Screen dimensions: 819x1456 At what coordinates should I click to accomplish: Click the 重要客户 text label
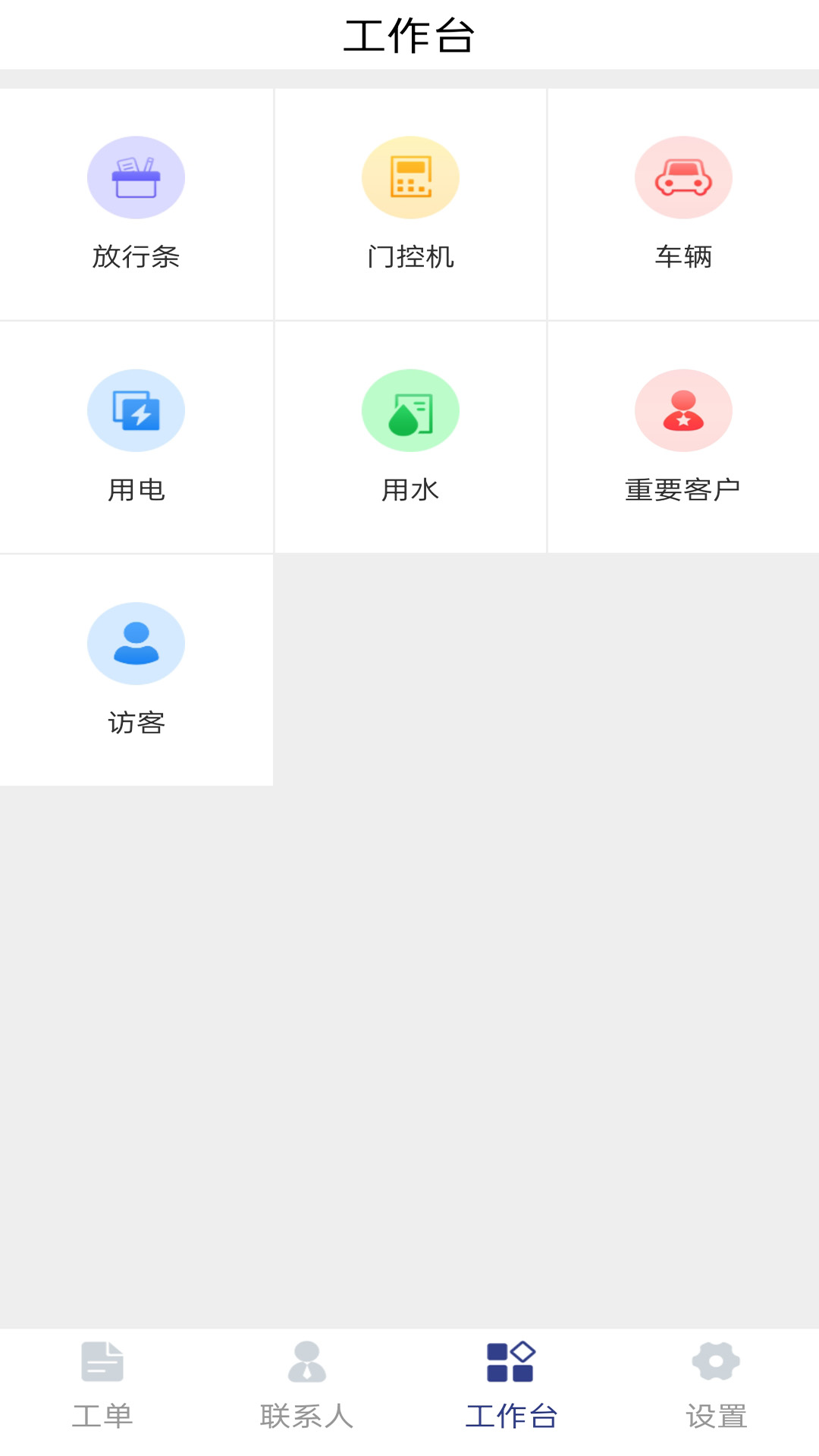pos(683,491)
